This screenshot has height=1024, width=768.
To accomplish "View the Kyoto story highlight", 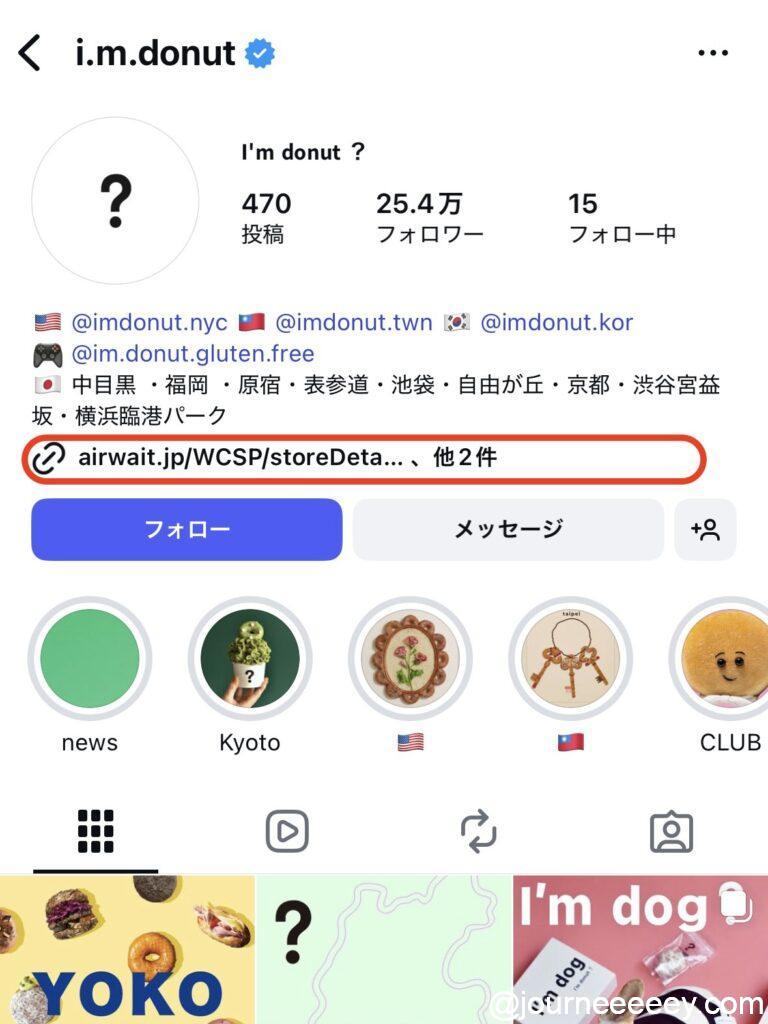I will point(250,658).
